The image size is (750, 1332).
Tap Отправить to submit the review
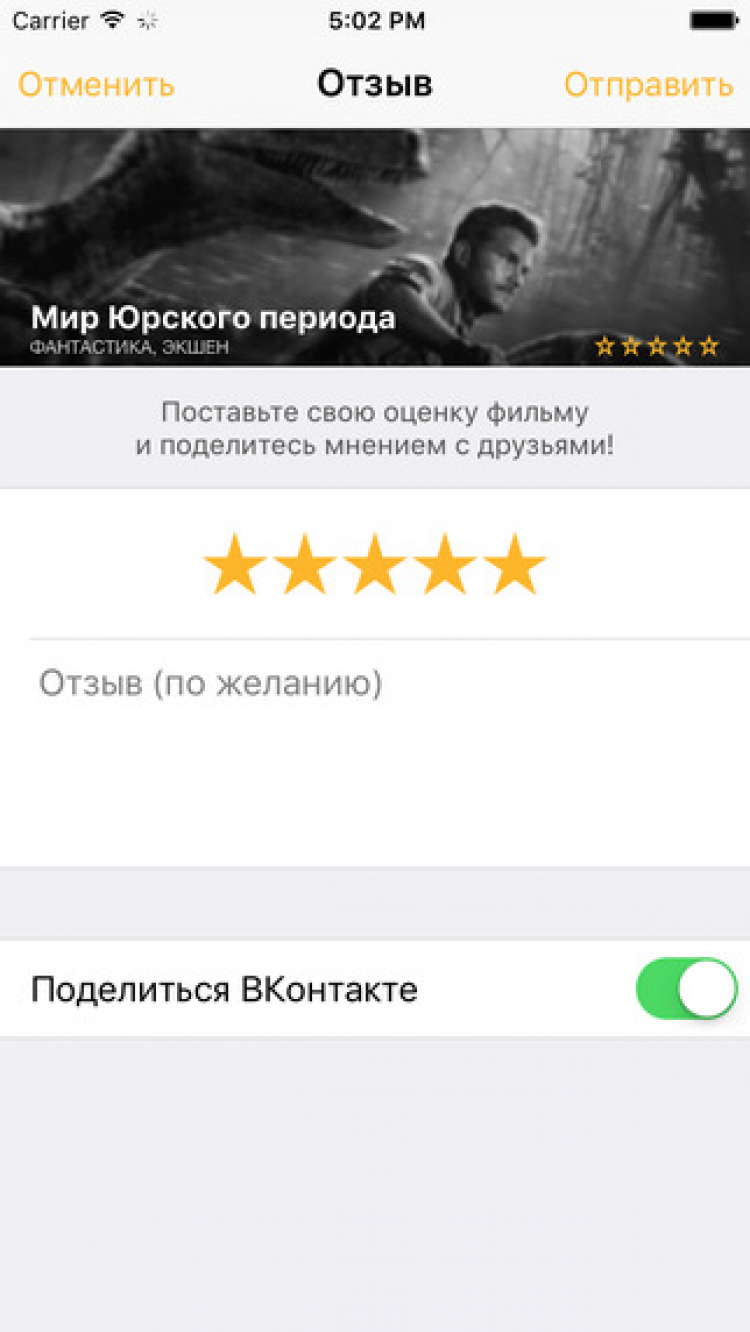pos(648,85)
